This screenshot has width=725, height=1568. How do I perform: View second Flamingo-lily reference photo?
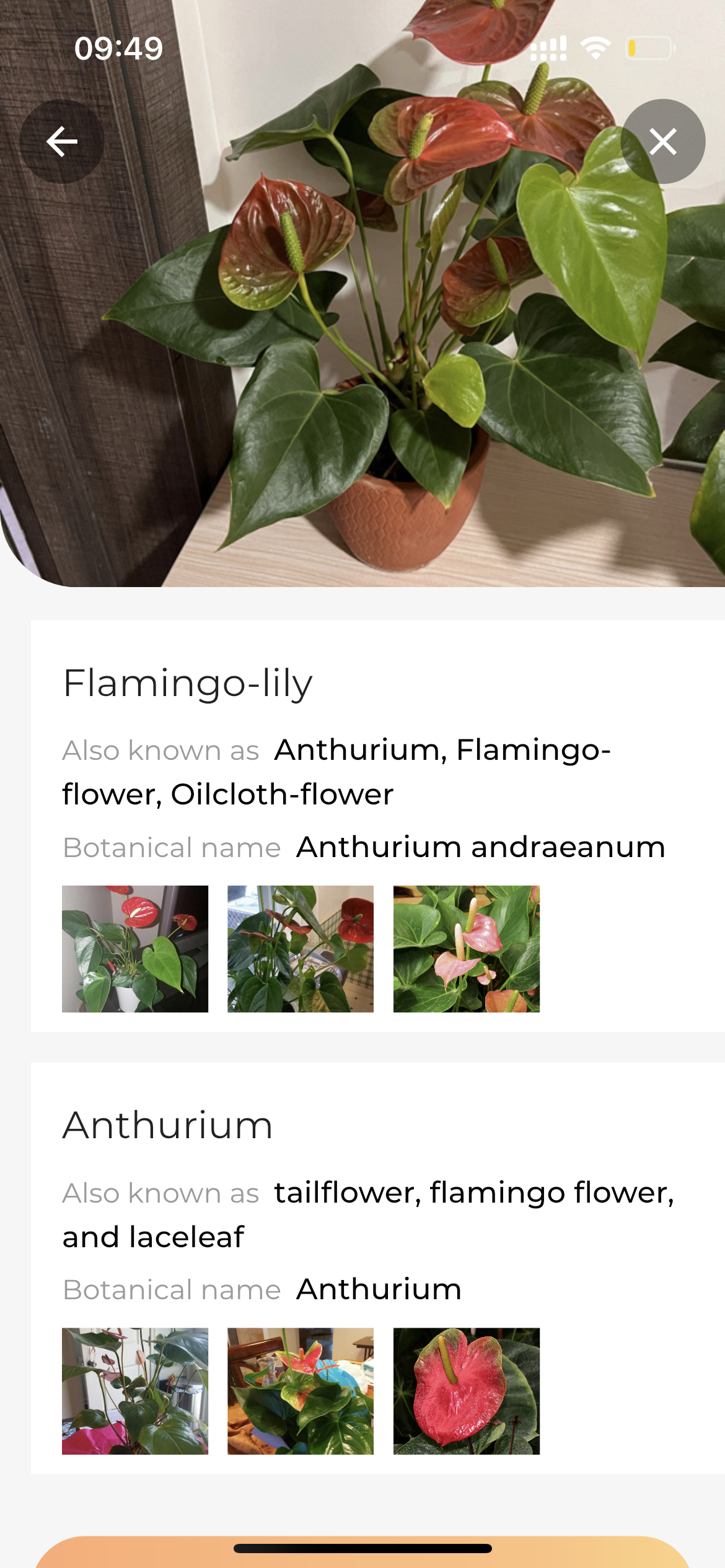tap(301, 949)
